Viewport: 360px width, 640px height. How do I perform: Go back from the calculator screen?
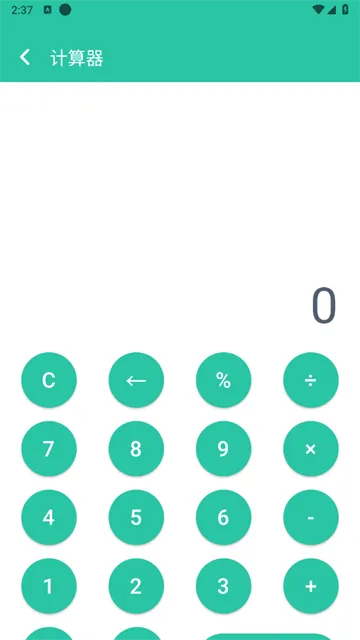tap(25, 58)
